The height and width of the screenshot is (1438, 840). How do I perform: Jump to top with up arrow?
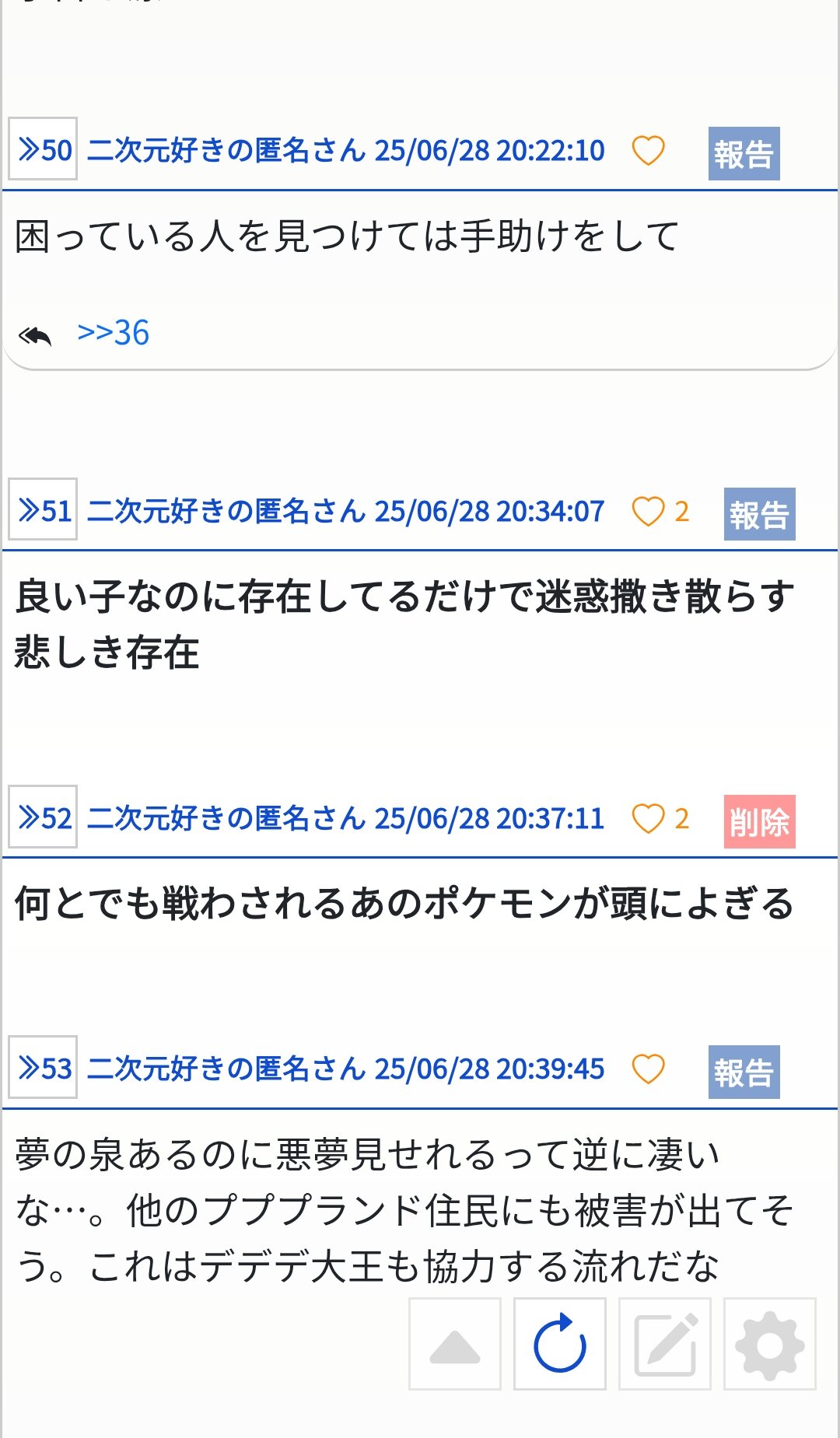click(x=455, y=1344)
